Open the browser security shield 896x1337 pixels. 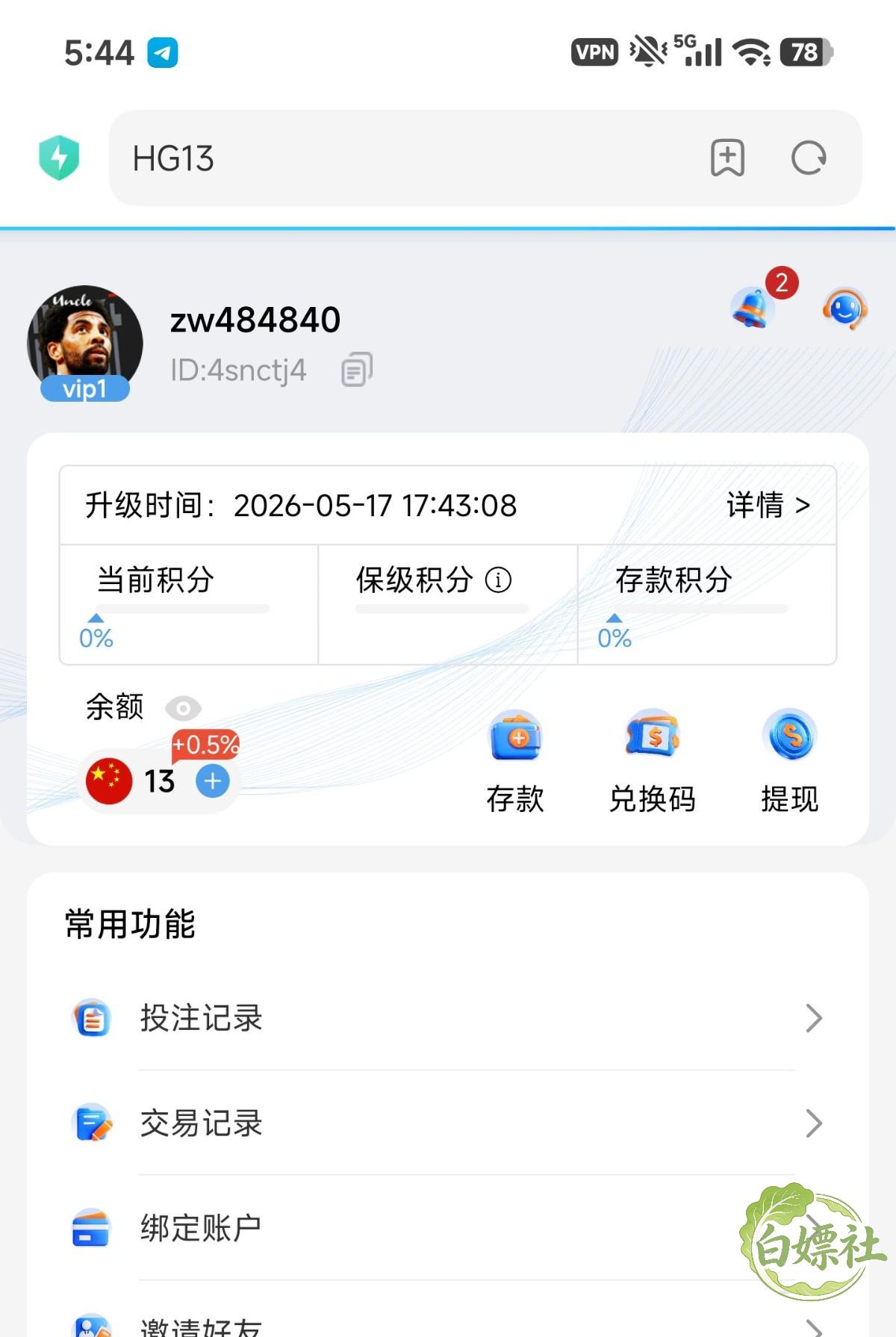point(59,158)
